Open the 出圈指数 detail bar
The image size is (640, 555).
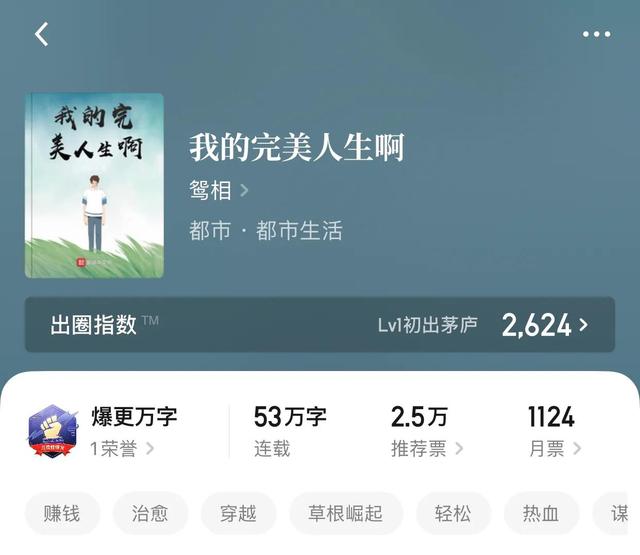tap(320, 324)
